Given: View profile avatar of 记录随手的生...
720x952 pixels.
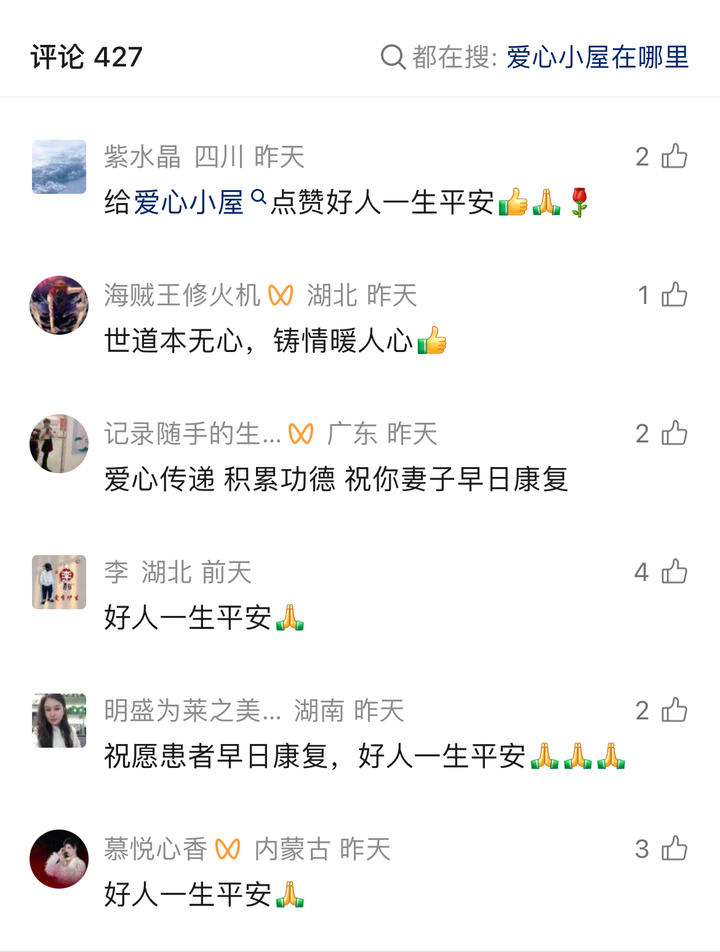Looking at the screenshot, I should point(59,443).
